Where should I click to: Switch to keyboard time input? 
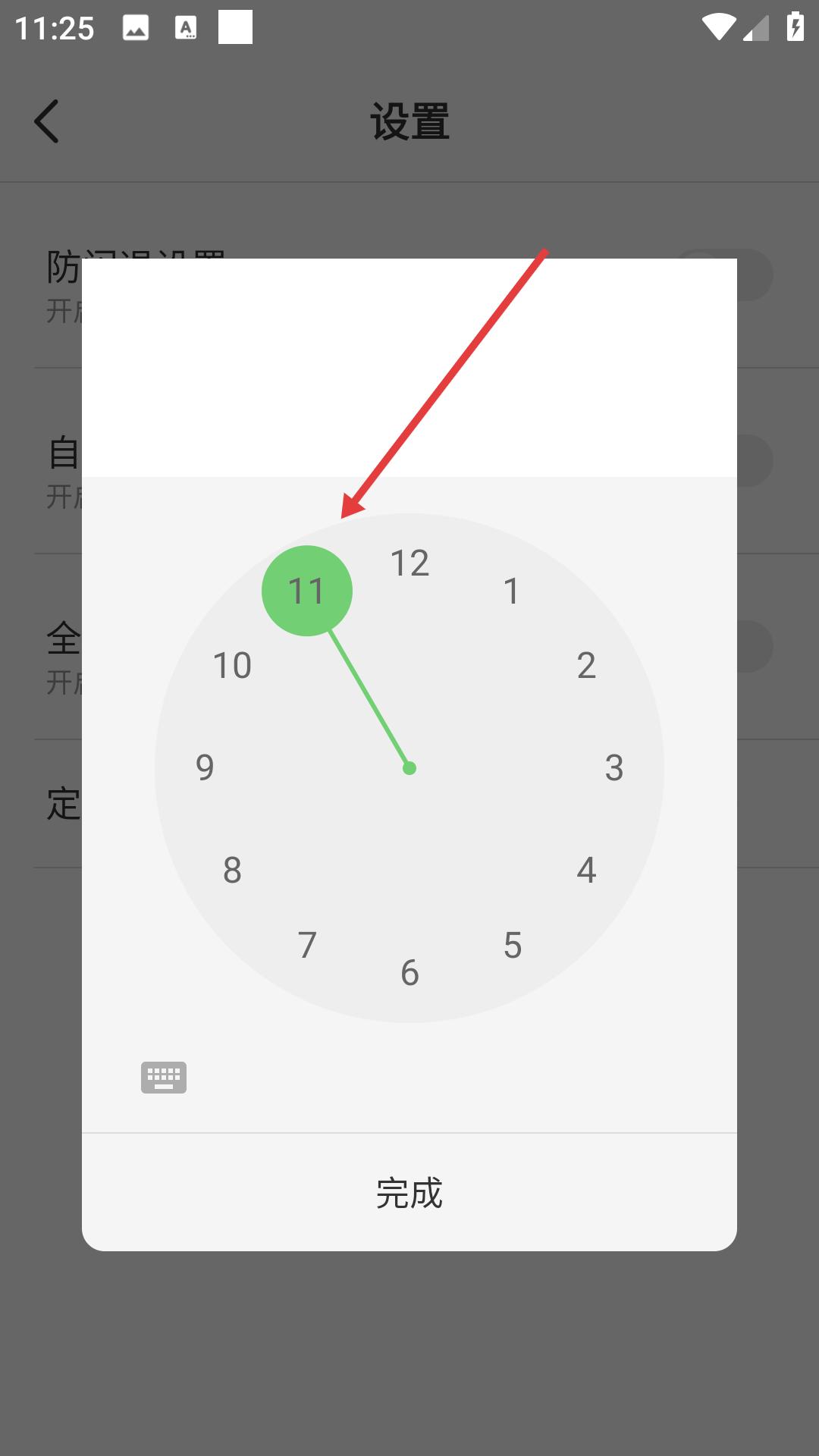[x=164, y=1078]
